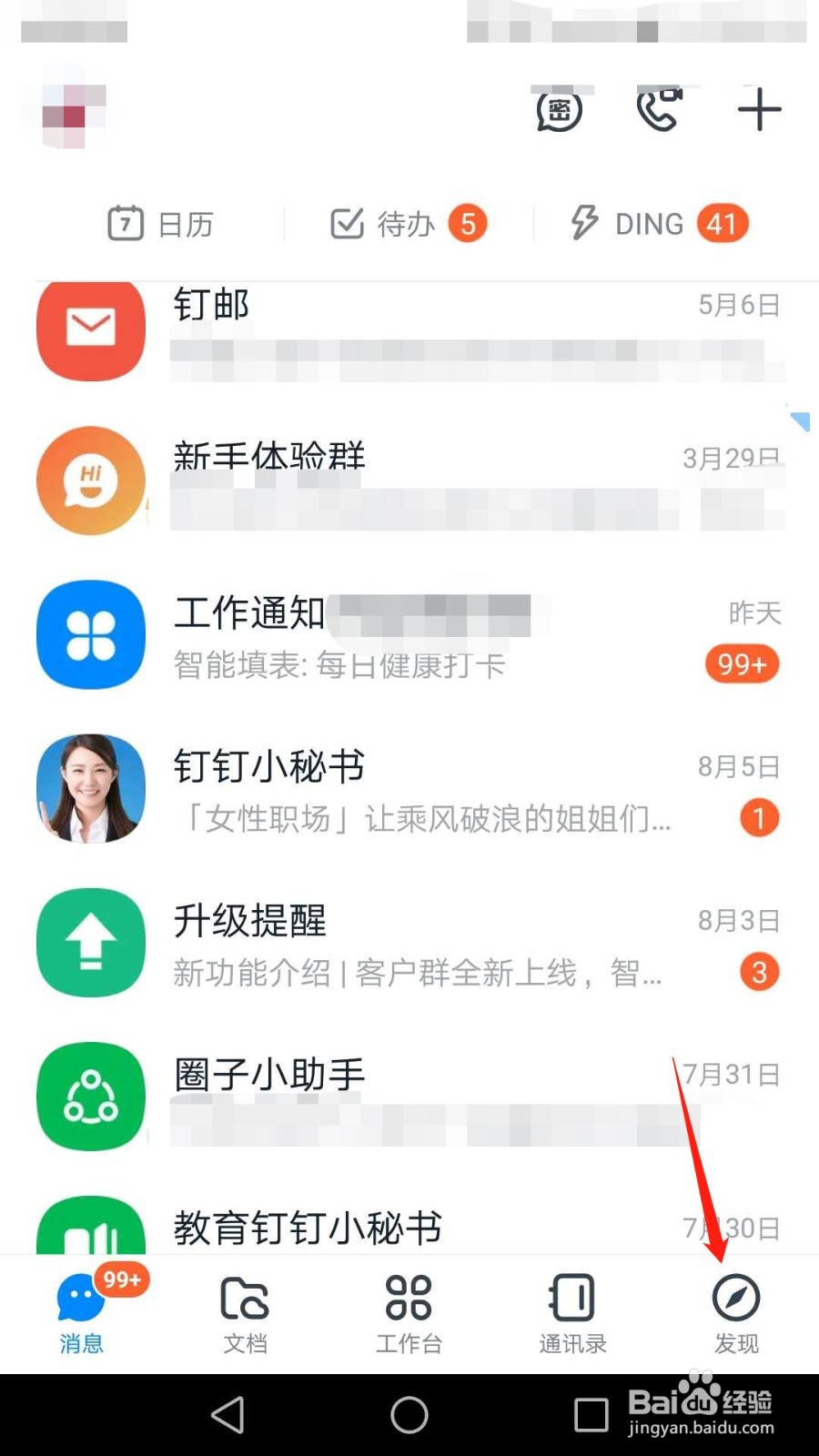
Task: Tap the 新手体验群 group avatar
Action: (x=90, y=480)
